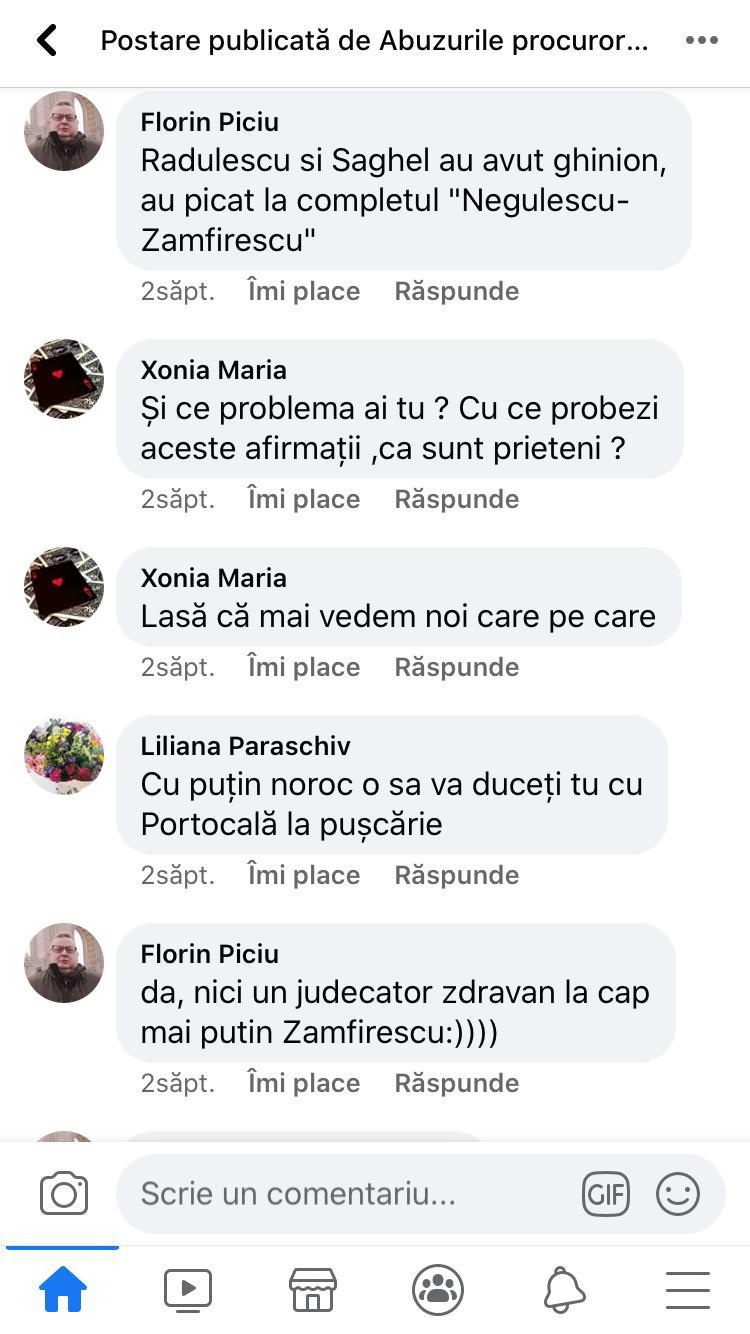Focus the 'Scrie un comentariu' field
Image resolution: width=750 pixels, height=1334 pixels.
point(340,1194)
